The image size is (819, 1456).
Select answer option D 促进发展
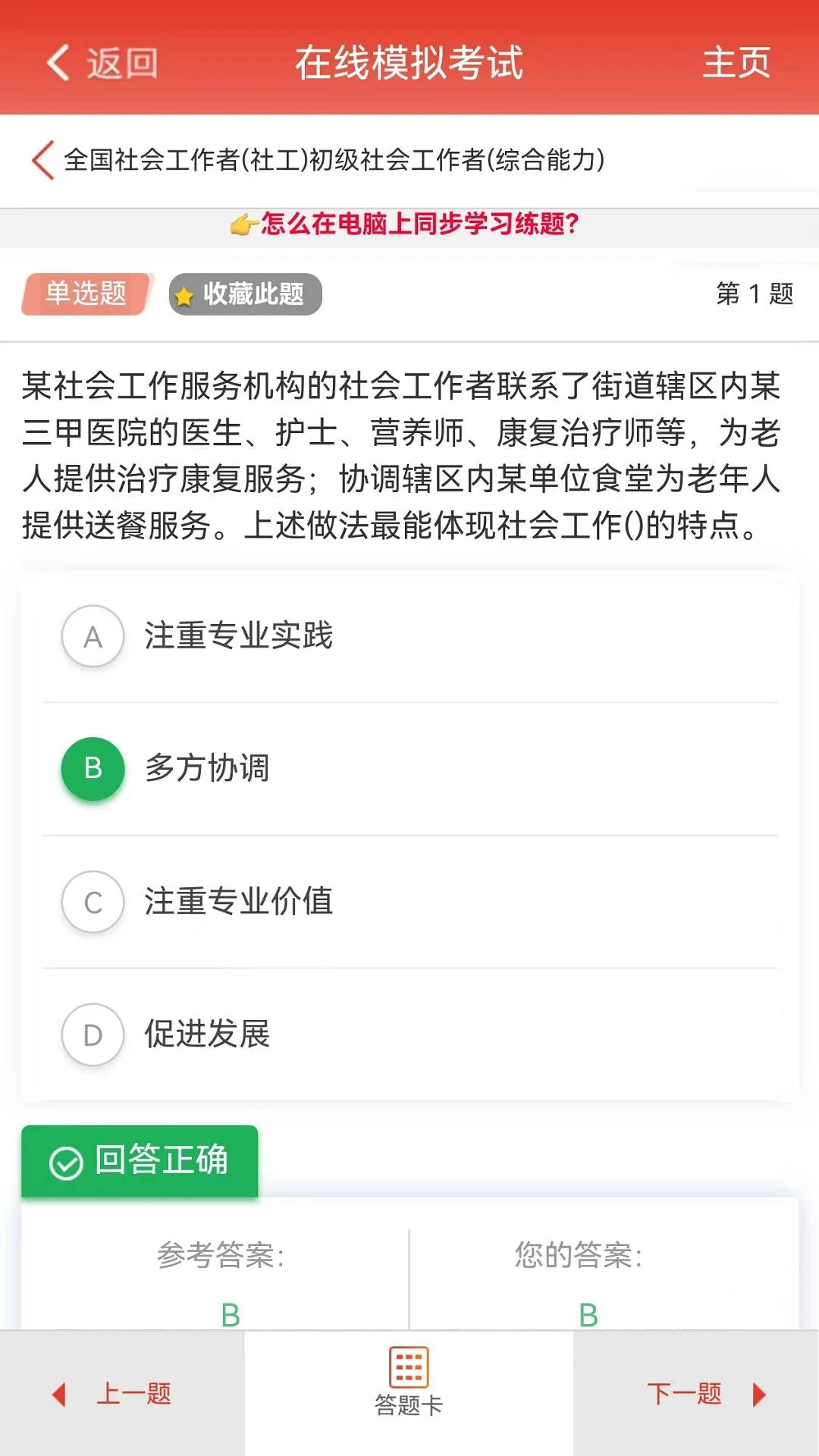pyautogui.click(x=206, y=1034)
